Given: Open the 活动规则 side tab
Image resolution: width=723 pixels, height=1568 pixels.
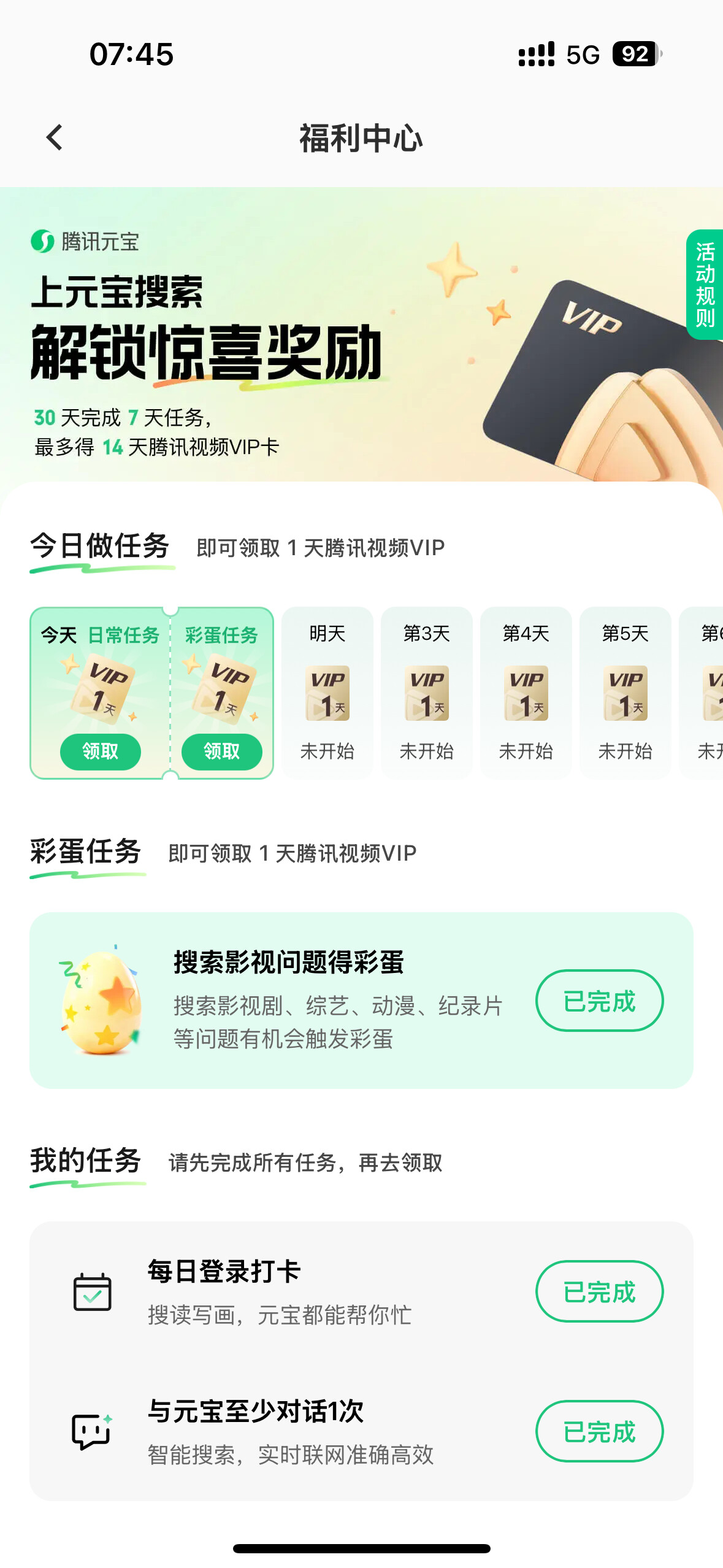Looking at the screenshot, I should pos(705,285).
